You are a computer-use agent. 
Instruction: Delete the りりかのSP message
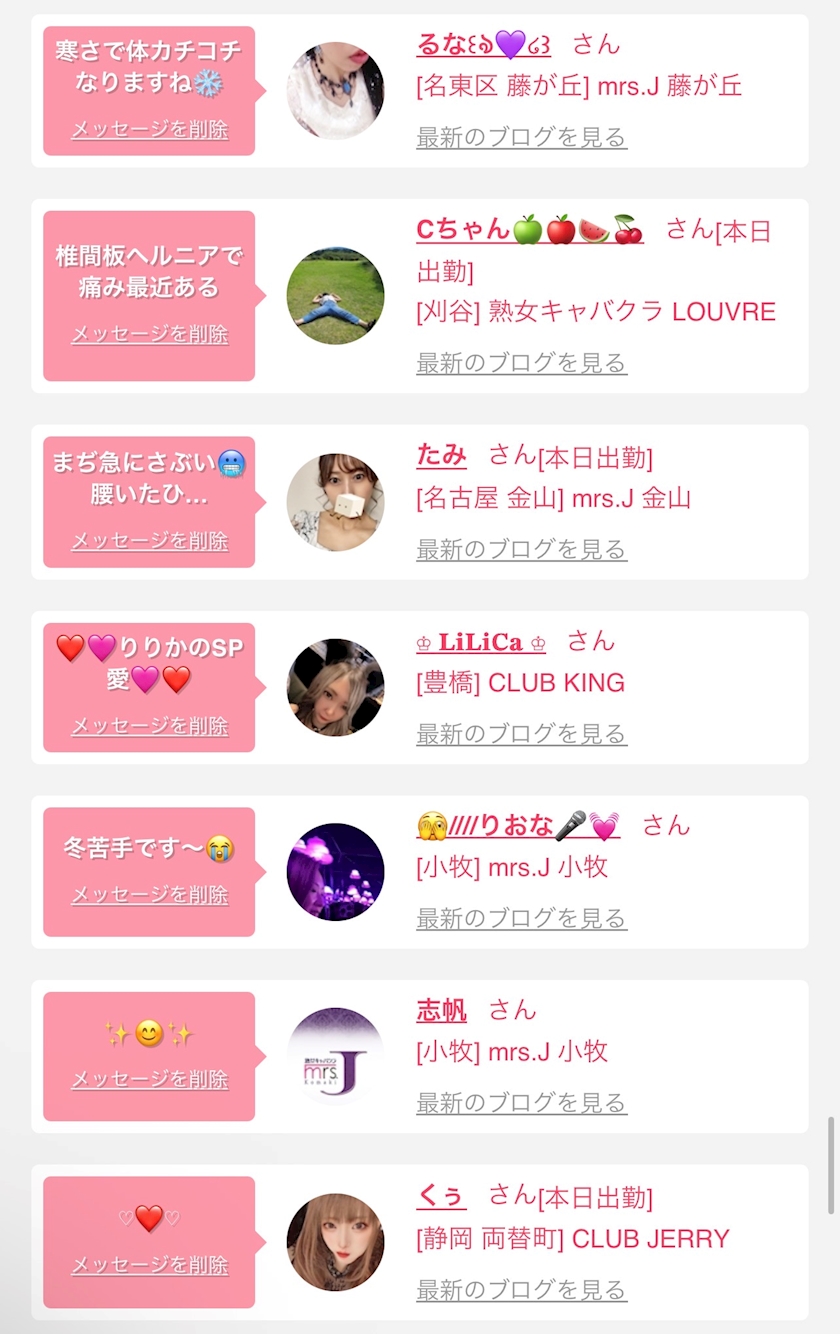(150, 727)
